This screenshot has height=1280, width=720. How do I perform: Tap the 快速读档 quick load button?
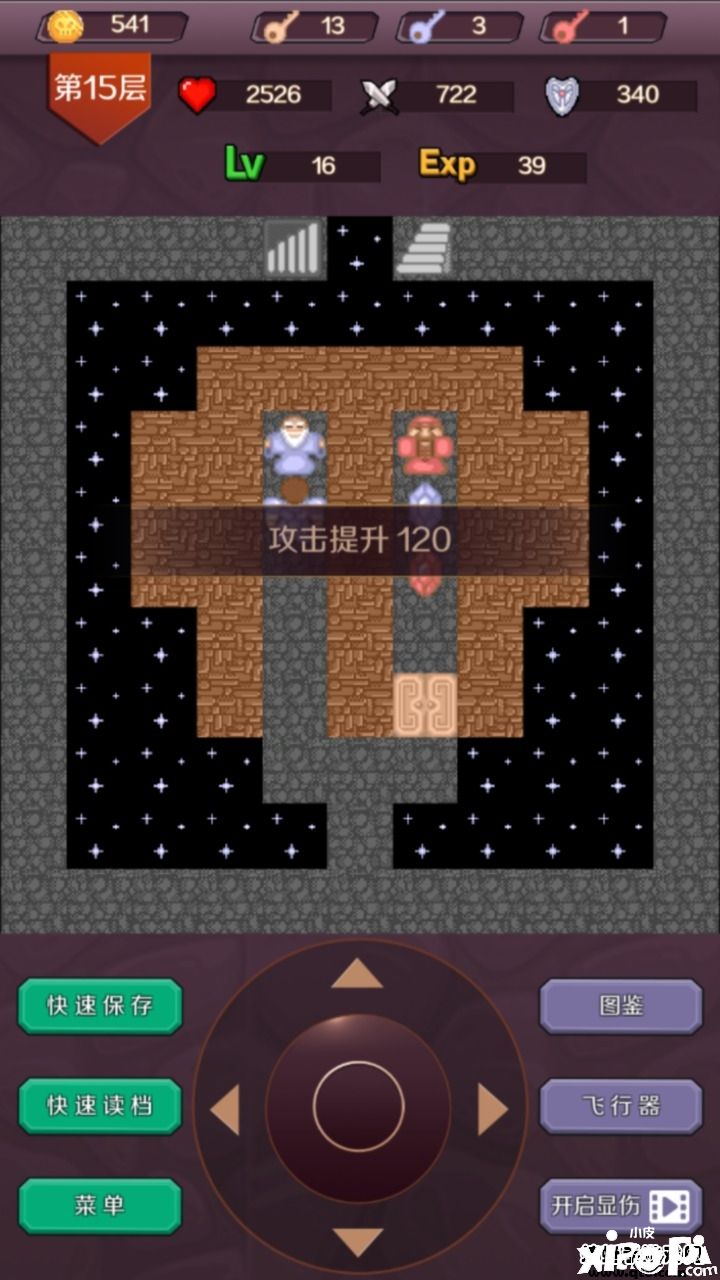pyautogui.click(x=100, y=1106)
